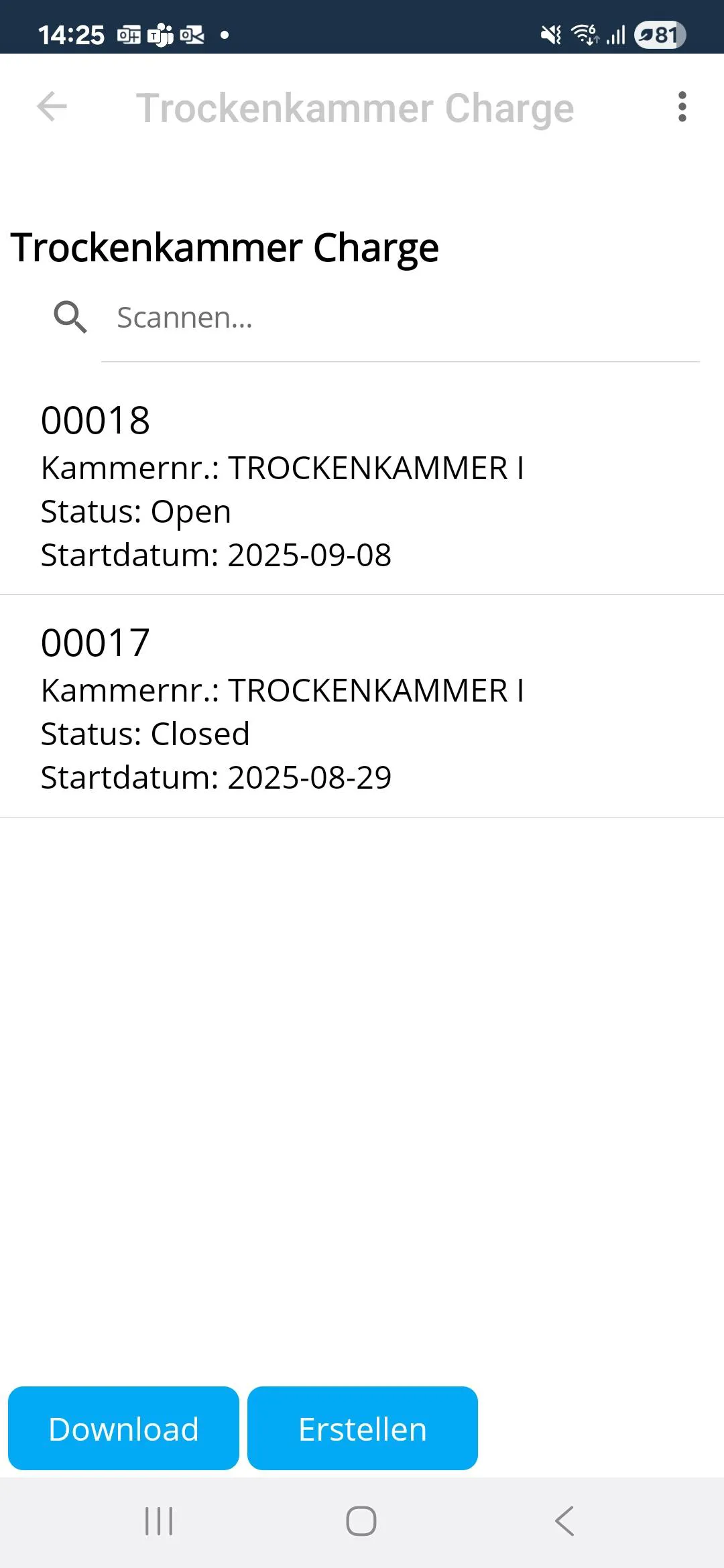This screenshot has width=724, height=1568.
Task: Open charge 00017 with status Closed
Action: [x=362, y=708]
